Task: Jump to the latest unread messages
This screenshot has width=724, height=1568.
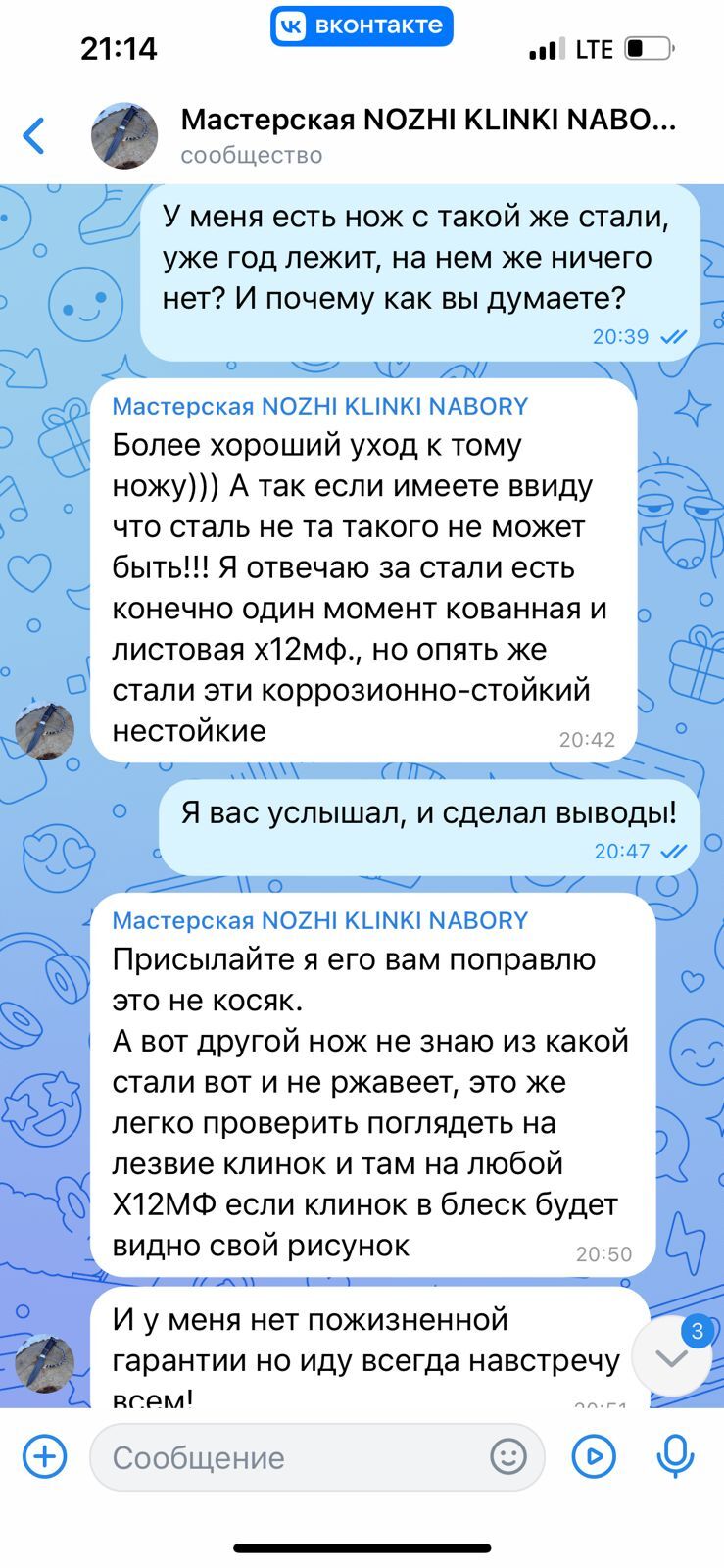Action: point(672,1356)
